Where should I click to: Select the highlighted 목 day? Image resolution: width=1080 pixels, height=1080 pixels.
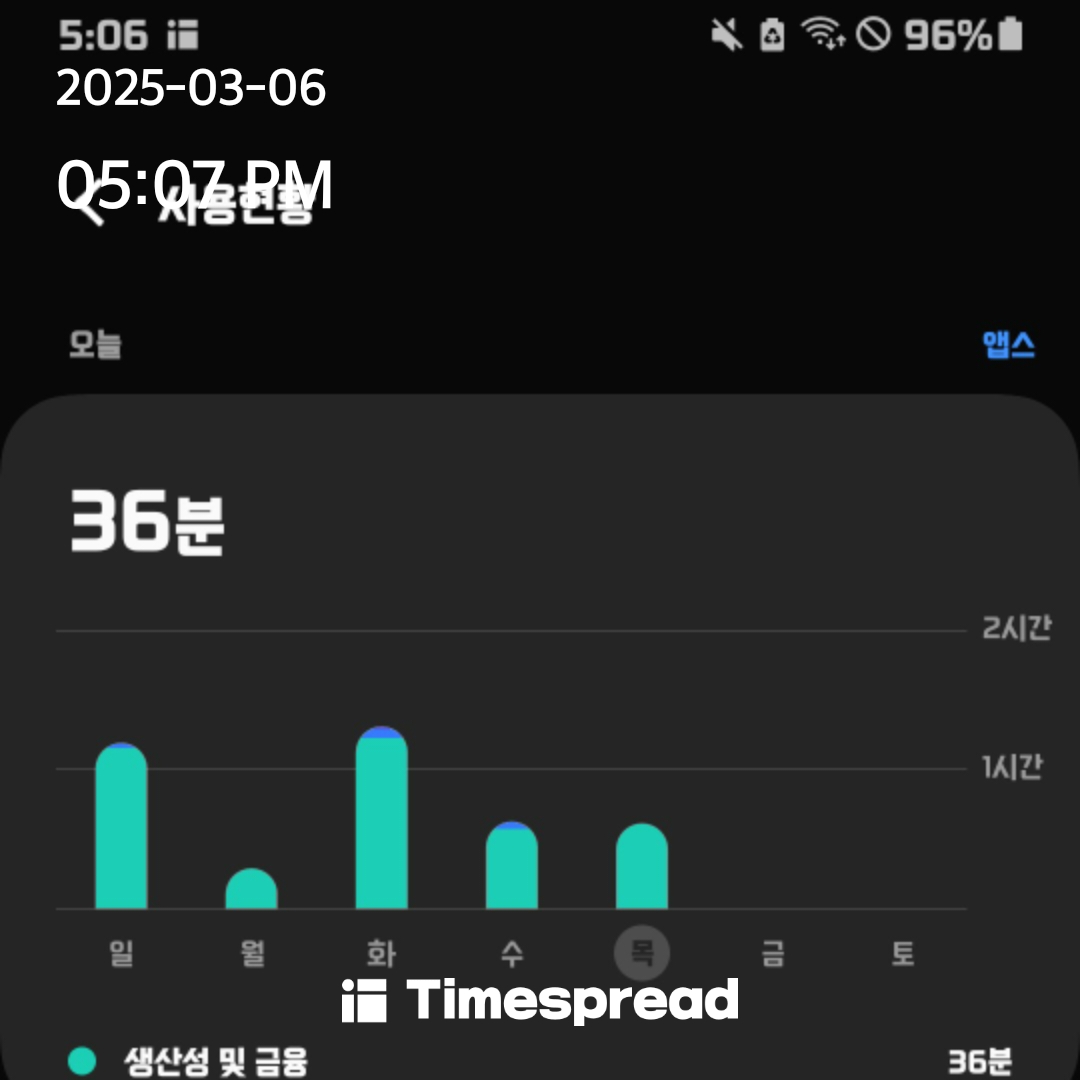[641, 953]
